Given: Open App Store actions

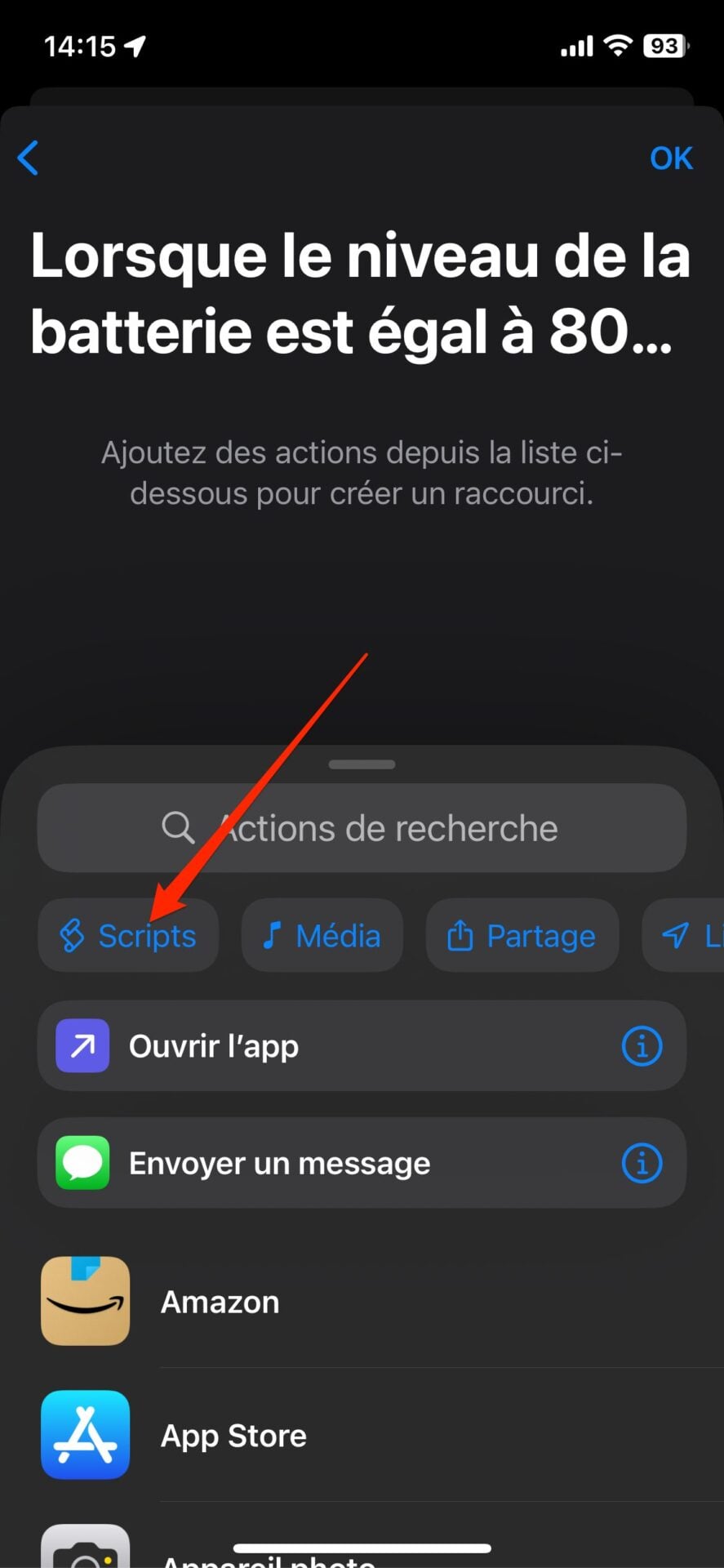Looking at the screenshot, I should 233,1436.
